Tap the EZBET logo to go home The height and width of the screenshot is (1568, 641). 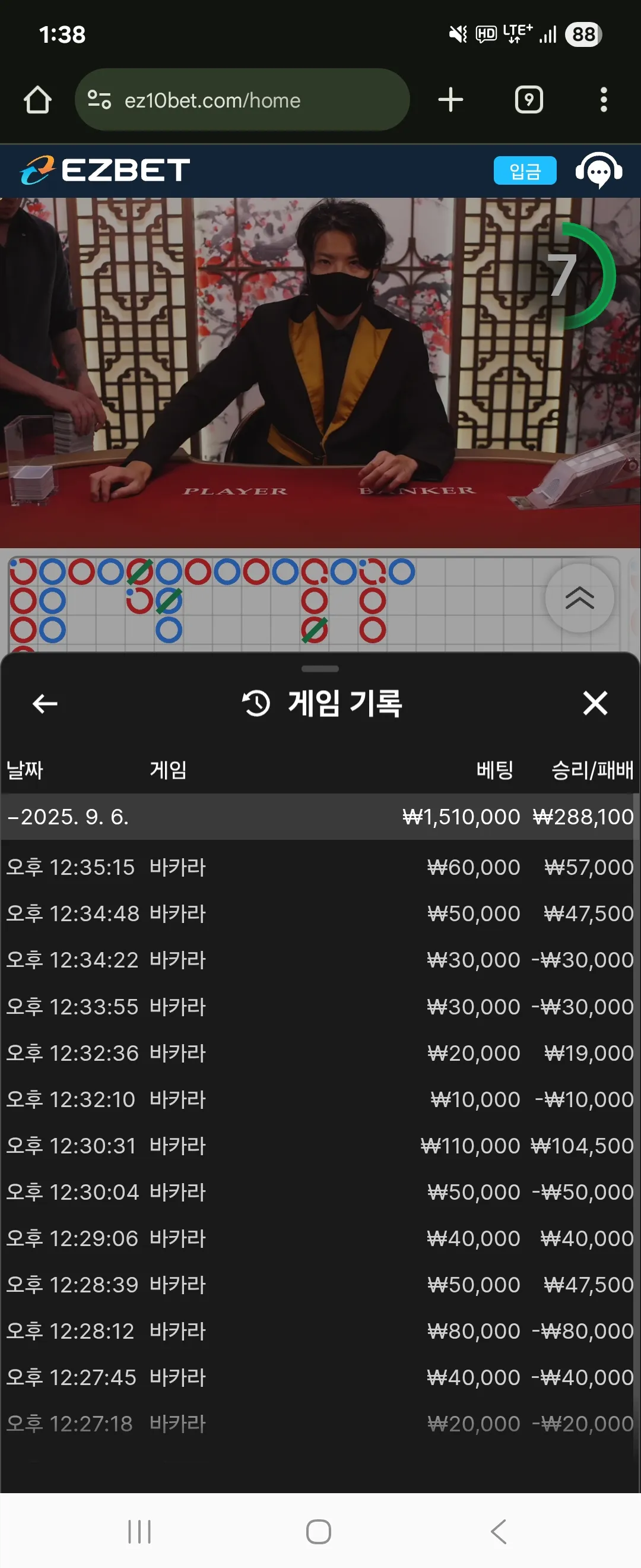click(104, 170)
